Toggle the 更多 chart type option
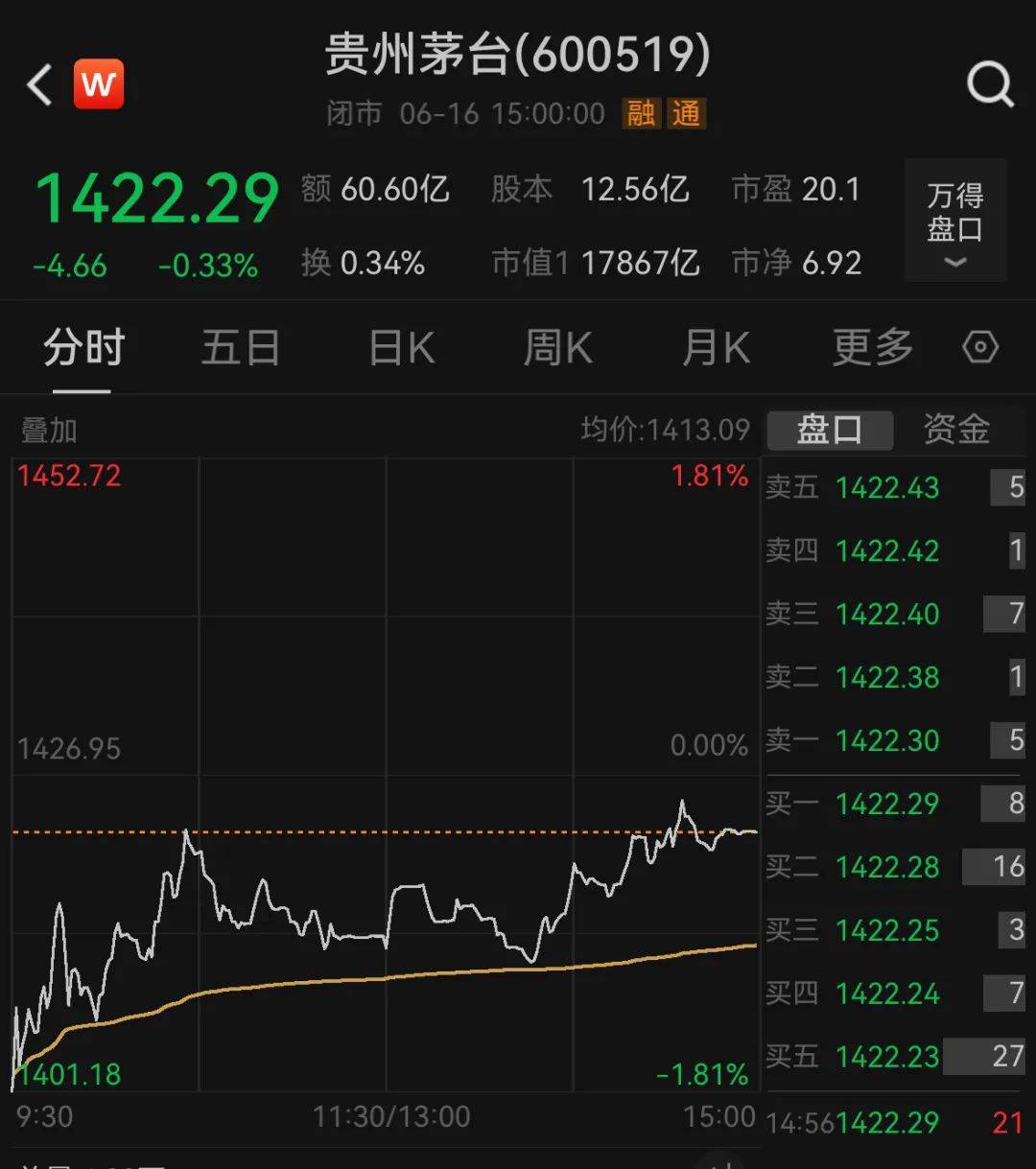This screenshot has height=1169, width=1036. tap(869, 347)
